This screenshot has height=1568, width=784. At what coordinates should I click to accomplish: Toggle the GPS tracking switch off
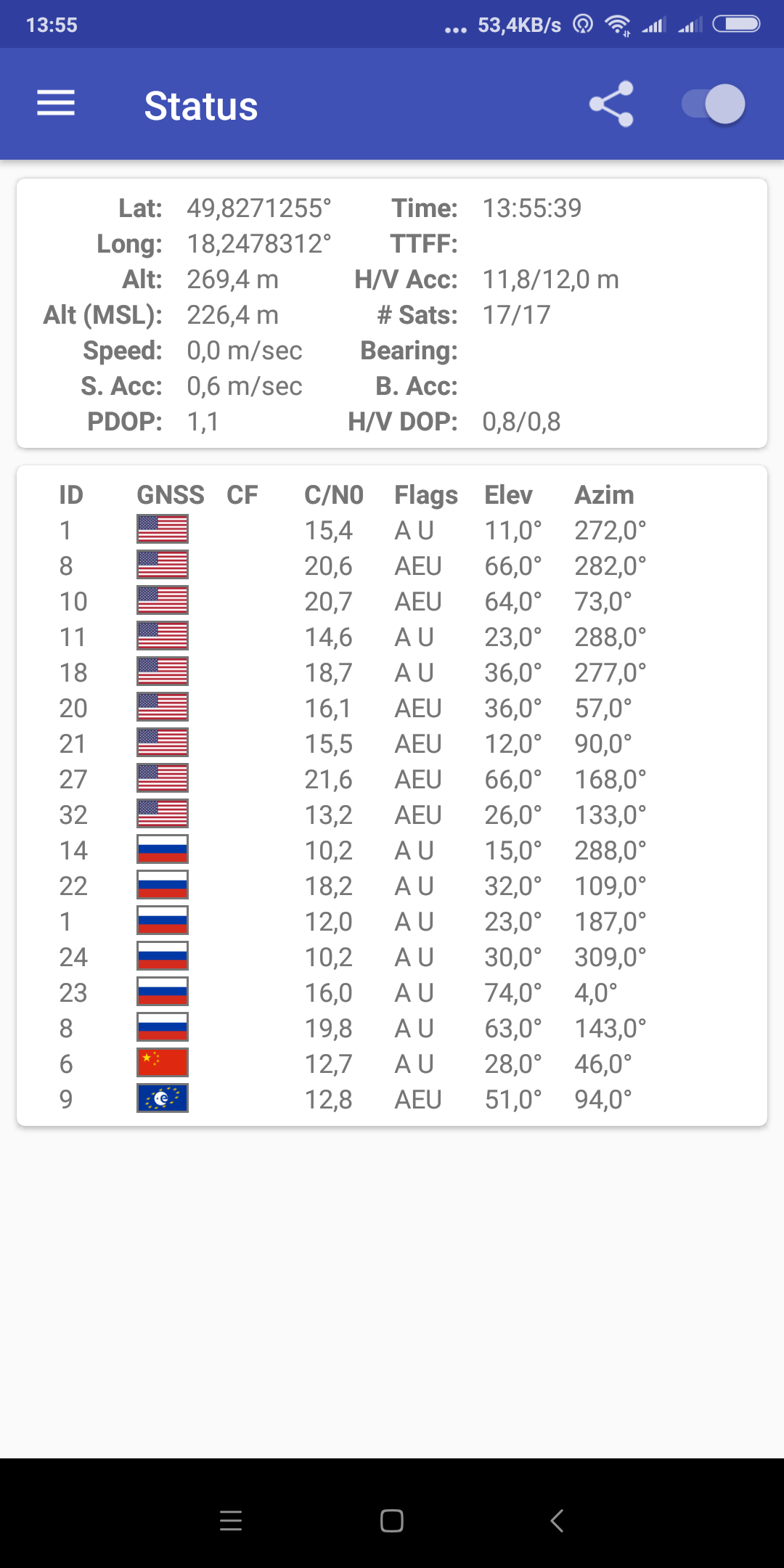pyautogui.click(x=714, y=104)
